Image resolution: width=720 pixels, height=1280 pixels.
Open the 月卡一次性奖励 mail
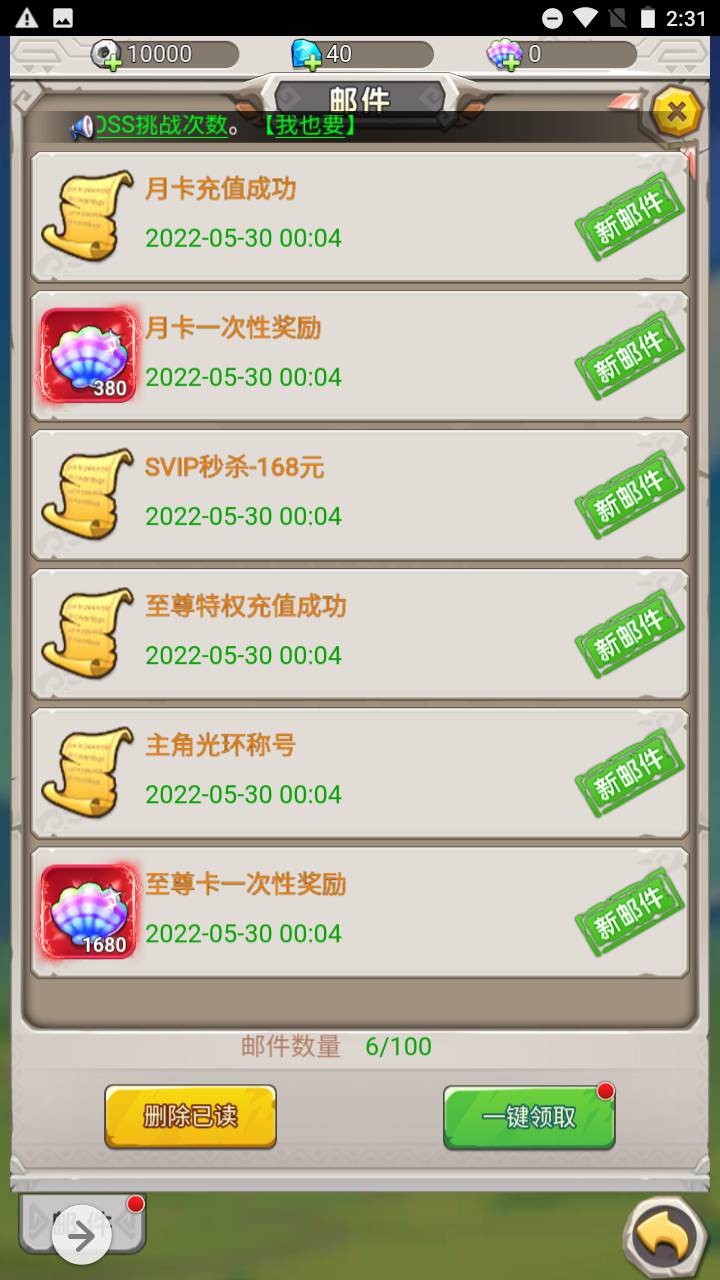pyautogui.click(x=360, y=355)
